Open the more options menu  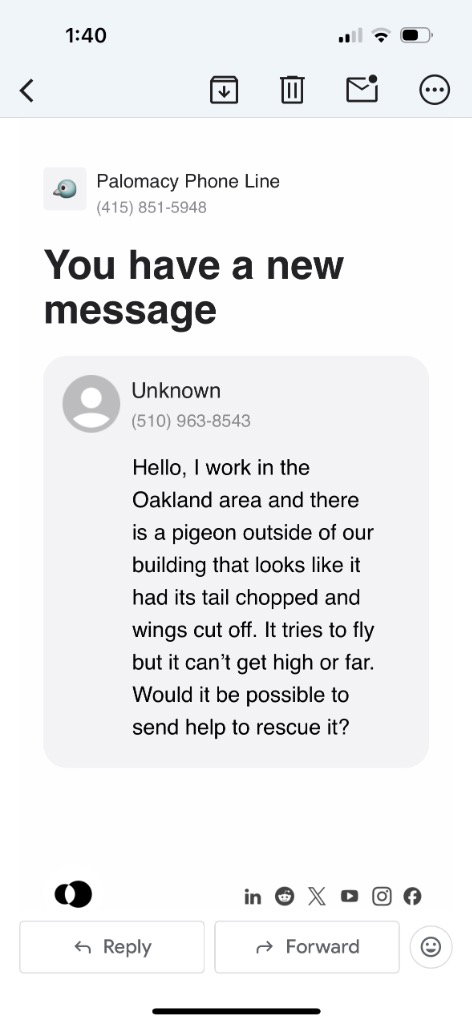(433, 90)
